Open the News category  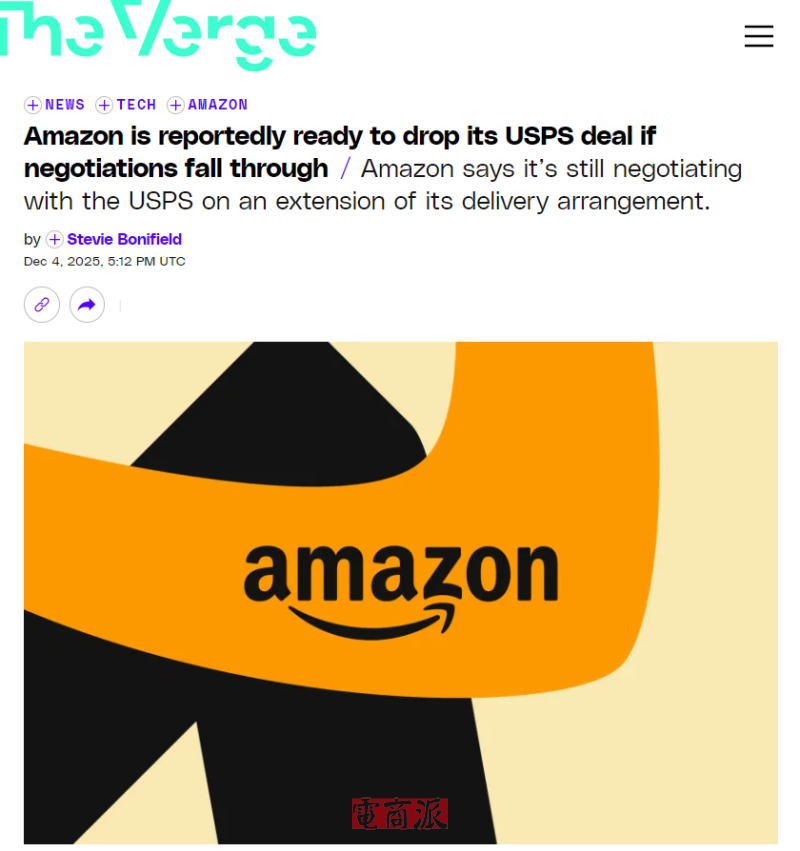(x=65, y=105)
